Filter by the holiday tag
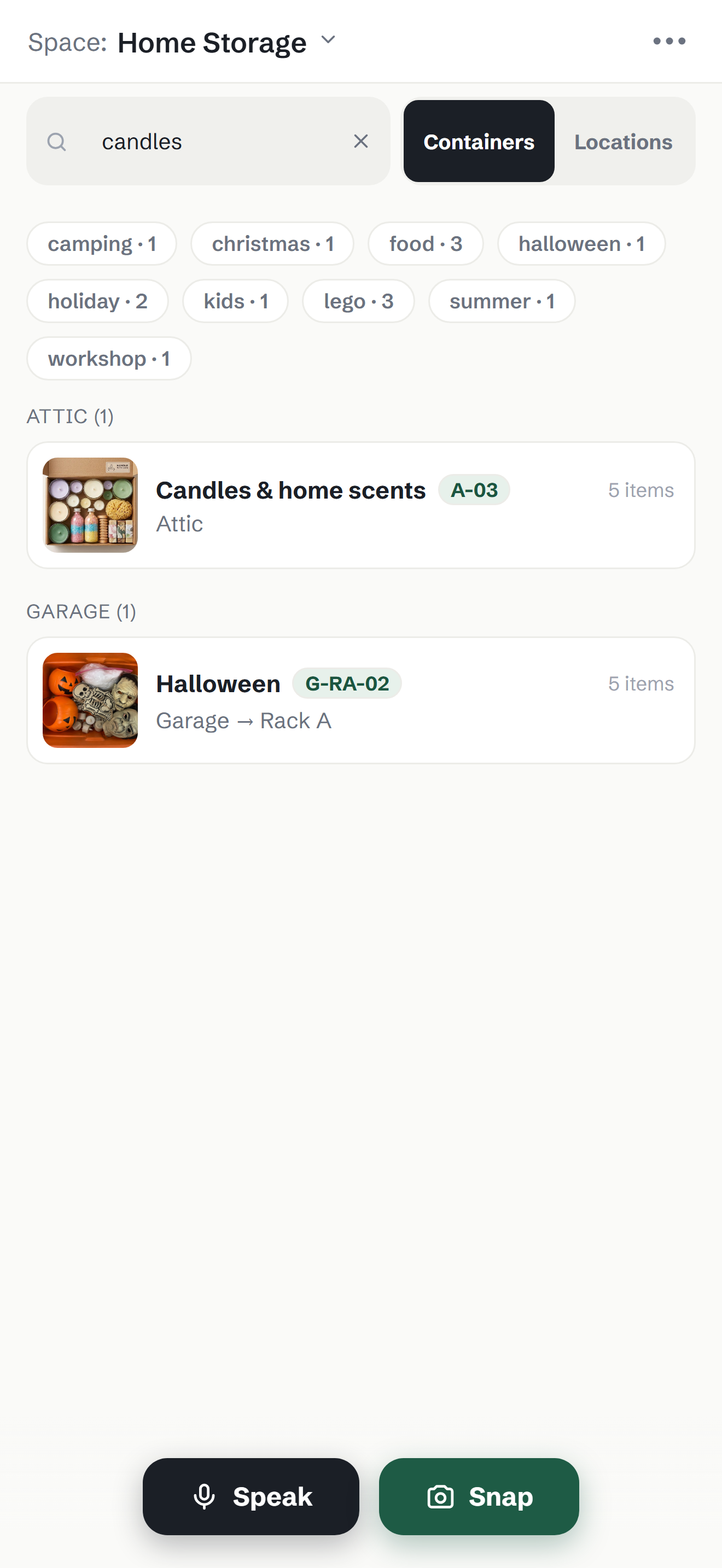The image size is (722, 1568). (x=97, y=301)
